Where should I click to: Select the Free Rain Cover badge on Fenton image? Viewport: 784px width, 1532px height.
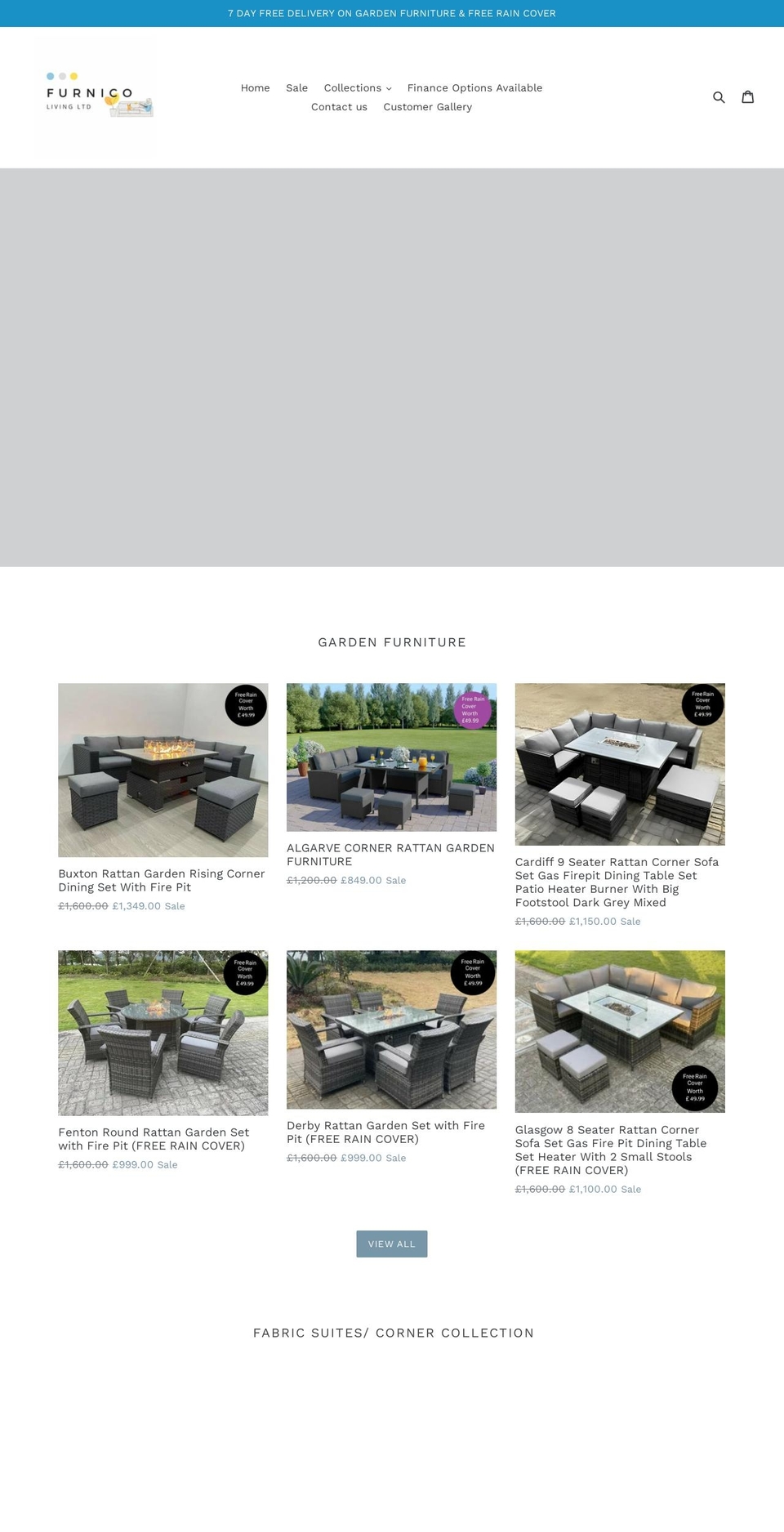pyautogui.click(x=245, y=973)
